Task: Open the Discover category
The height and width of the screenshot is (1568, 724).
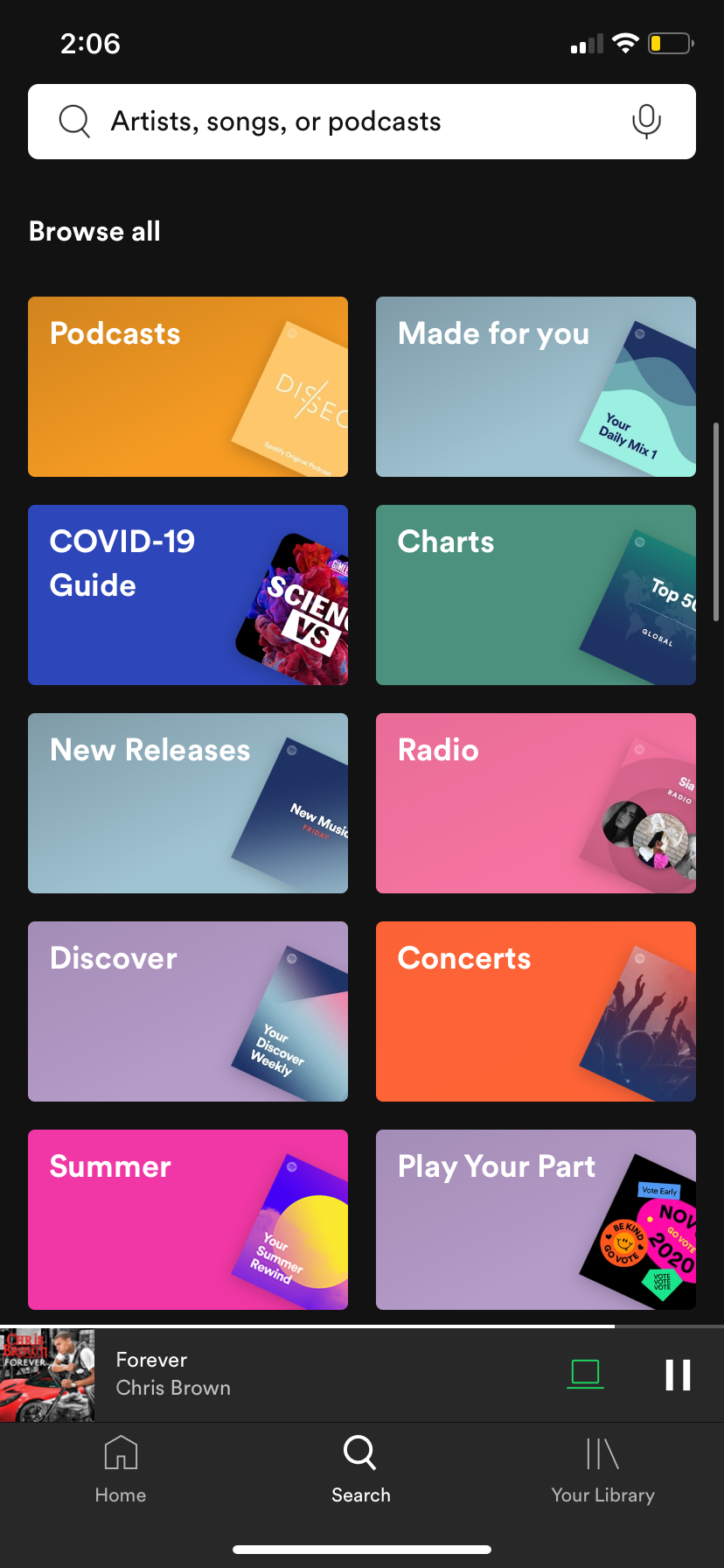Action: [188, 1011]
